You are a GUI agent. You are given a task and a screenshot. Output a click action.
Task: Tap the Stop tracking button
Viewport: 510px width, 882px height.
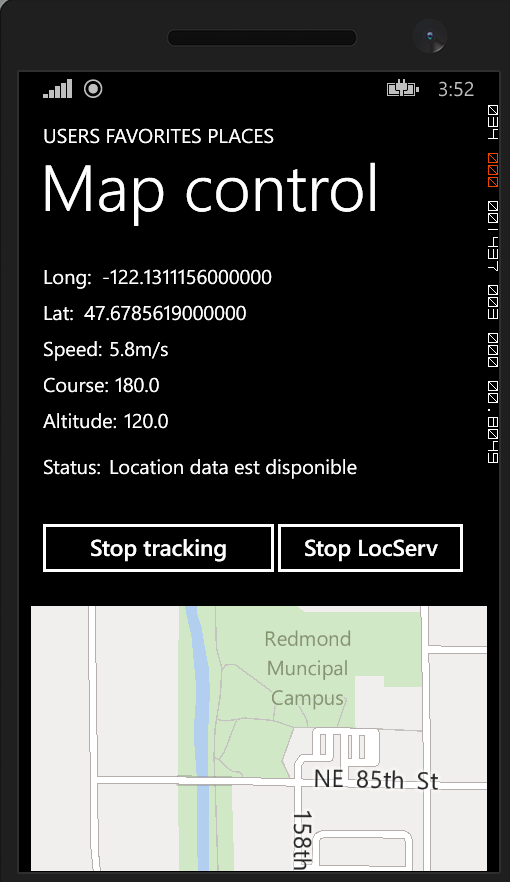[x=158, y=548]
